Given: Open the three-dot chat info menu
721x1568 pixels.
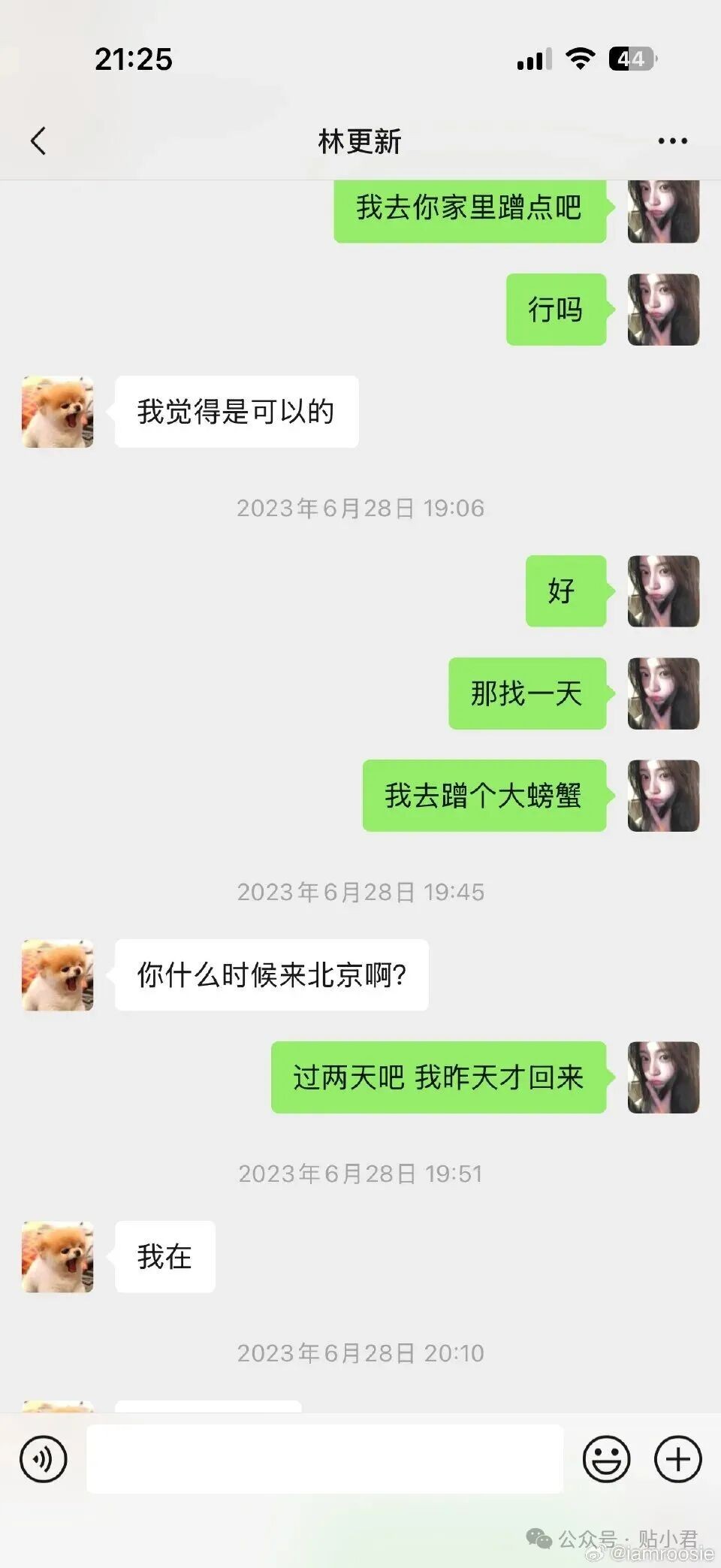Looking at the screenshot, I should (x=672, y=140).
